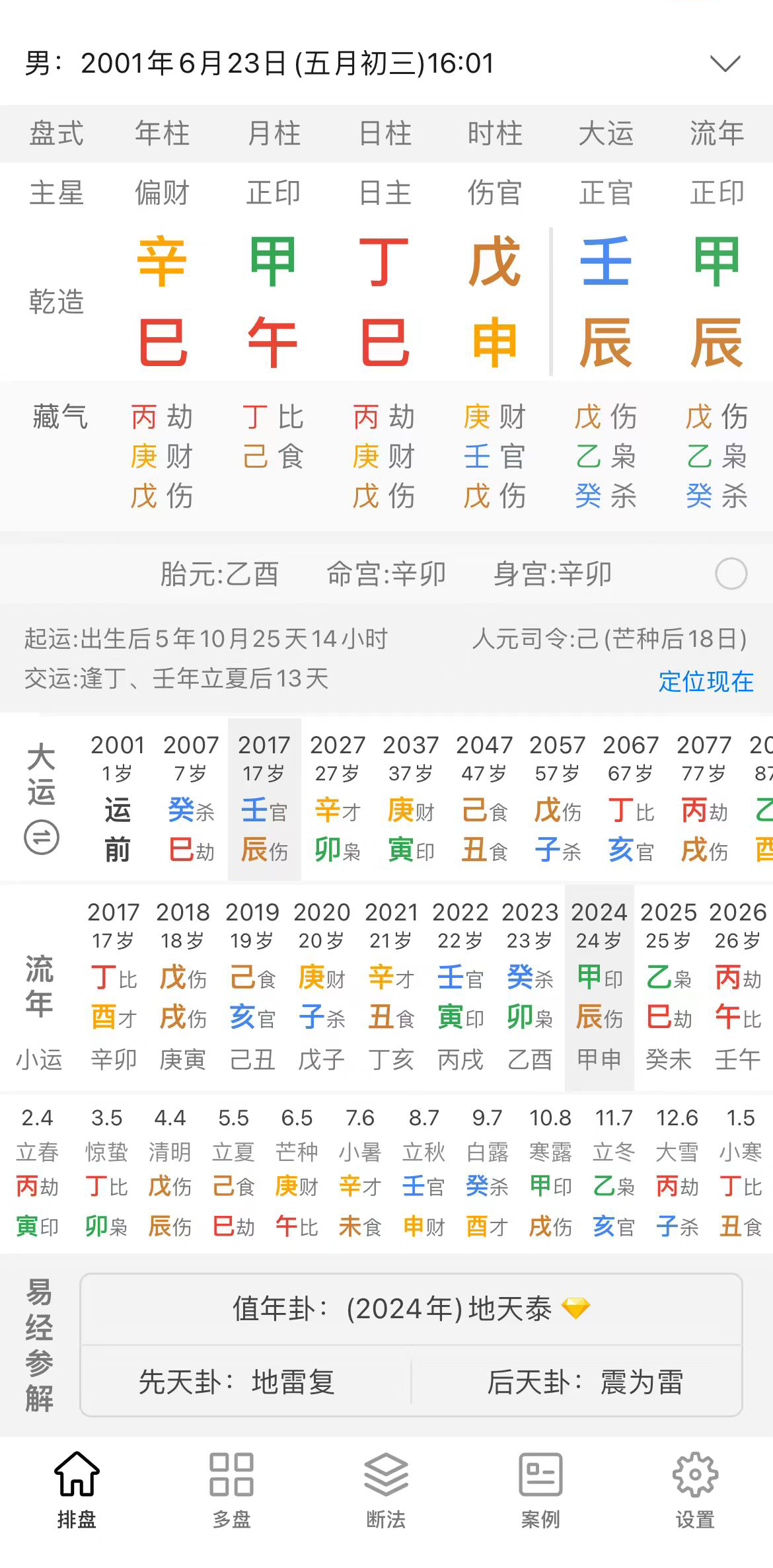This screenshot has height=1568, width=773.
Task: Toggle the circle next to 身宫
Action: 731,574
